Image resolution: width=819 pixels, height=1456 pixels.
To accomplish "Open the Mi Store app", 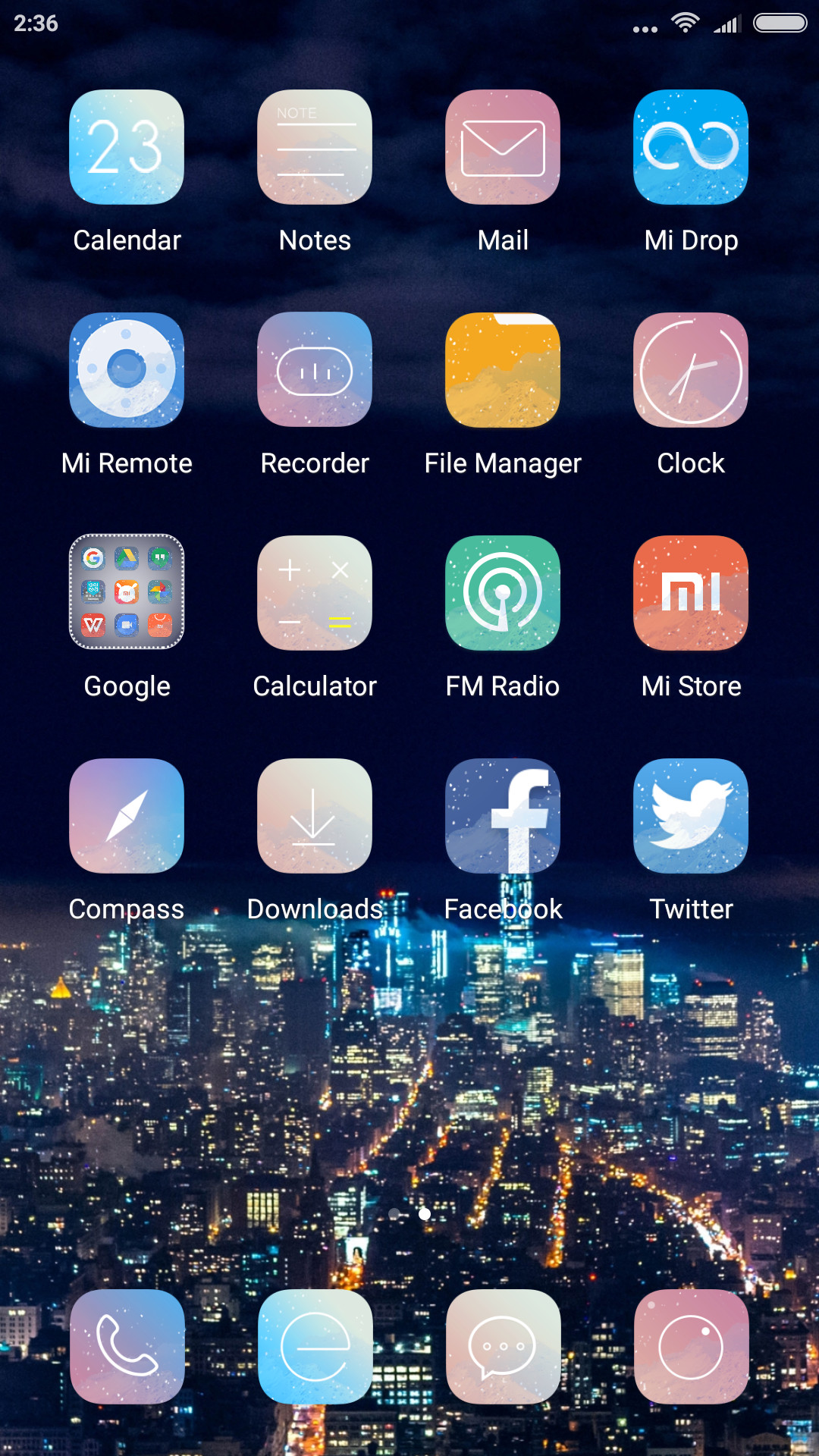I will [691, 593].
